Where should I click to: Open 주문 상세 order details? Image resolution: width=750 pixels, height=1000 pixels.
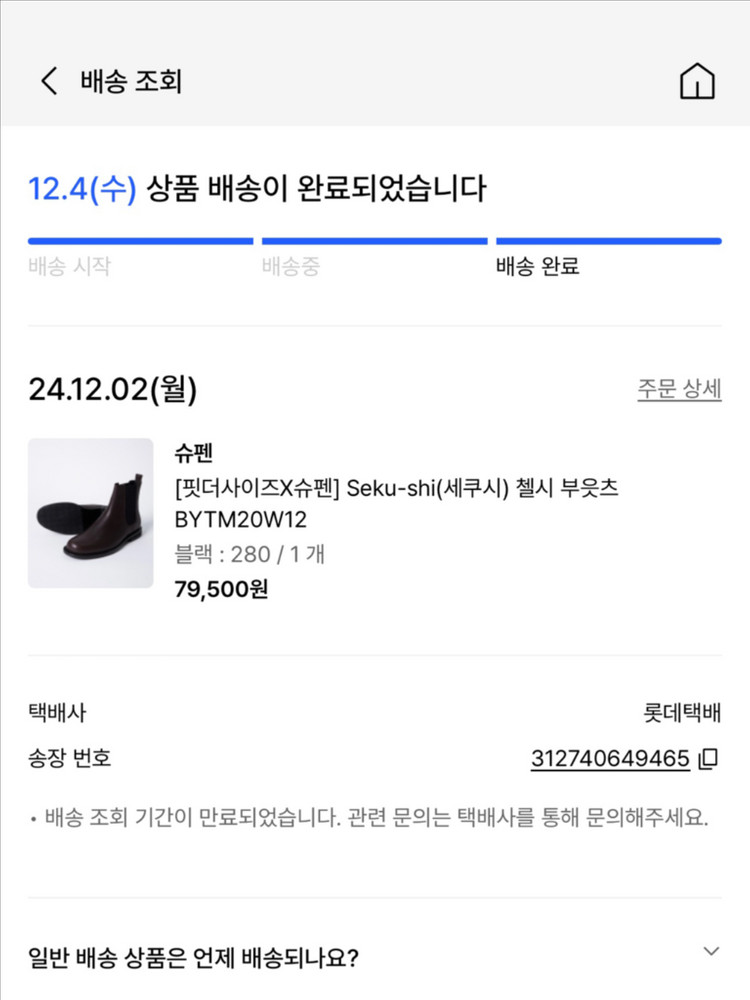(678, 391)
